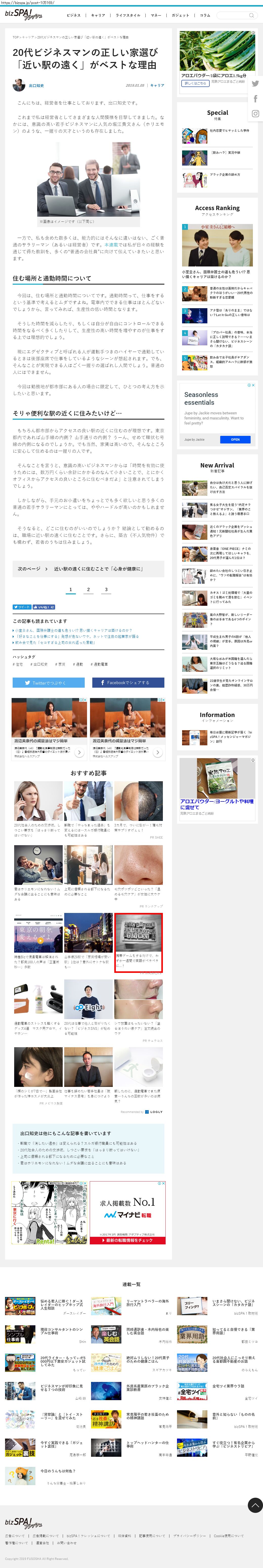Tap the Facebookでシェアする button
Image resolution: width=263 pixels, height=1568 pixels.
pyautogui.click(x=128, y=682)
